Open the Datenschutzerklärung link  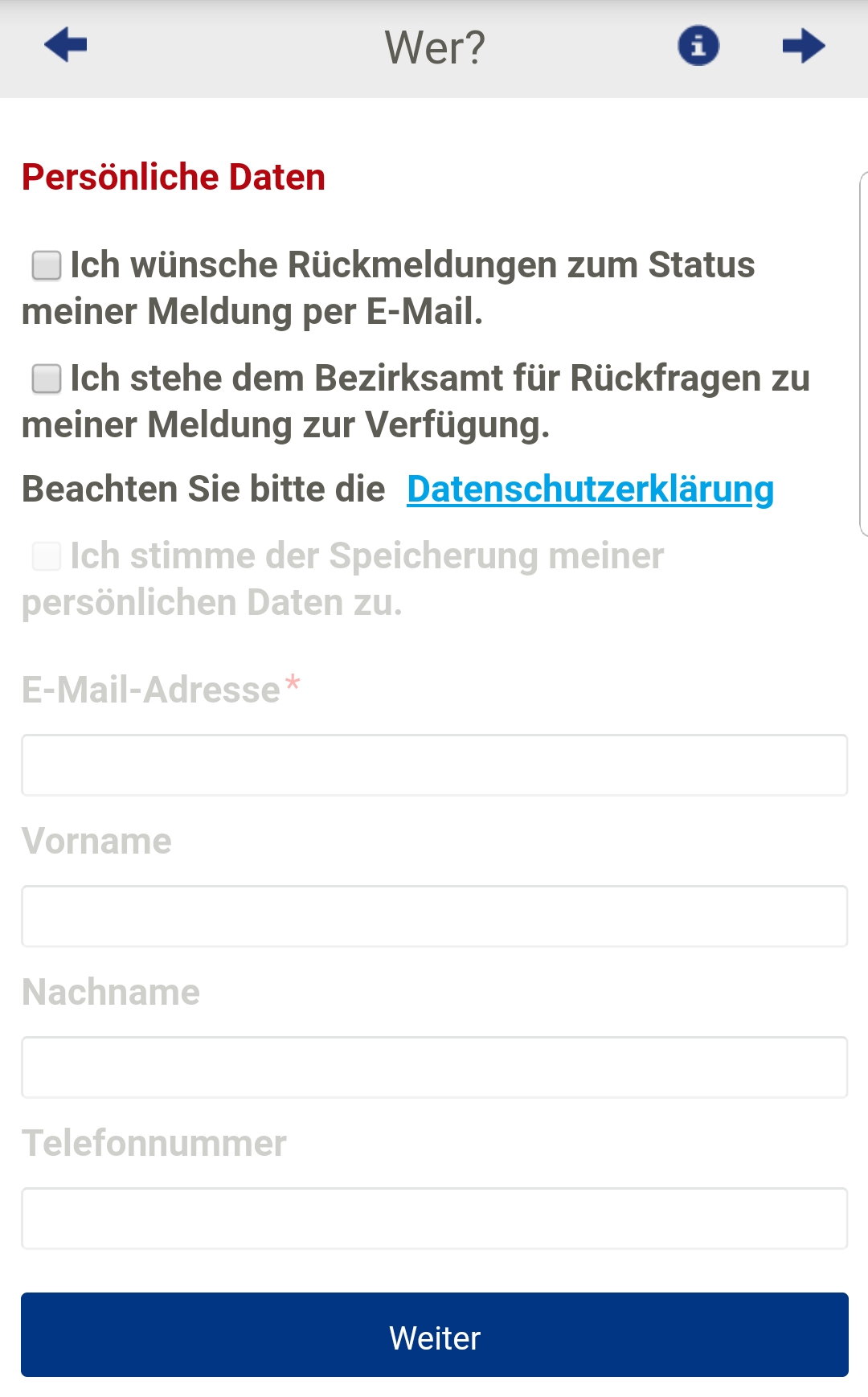pyautogui.click(x=590, y=490)
